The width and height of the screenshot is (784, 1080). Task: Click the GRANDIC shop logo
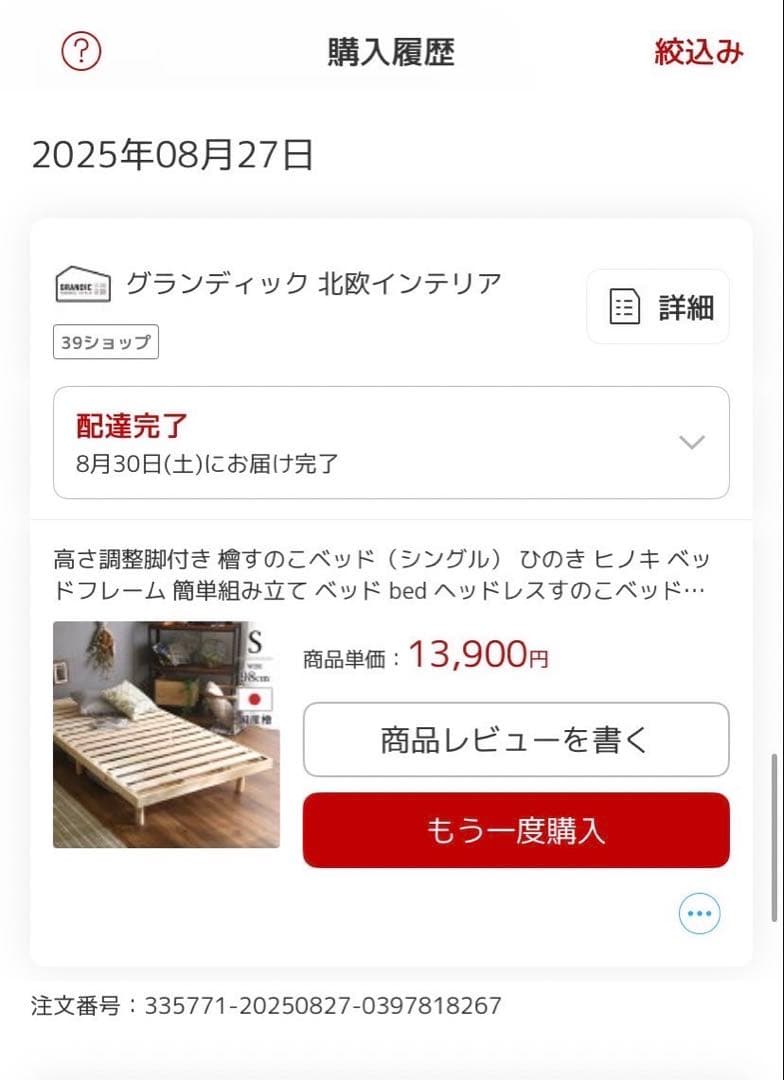click(85, 283)
